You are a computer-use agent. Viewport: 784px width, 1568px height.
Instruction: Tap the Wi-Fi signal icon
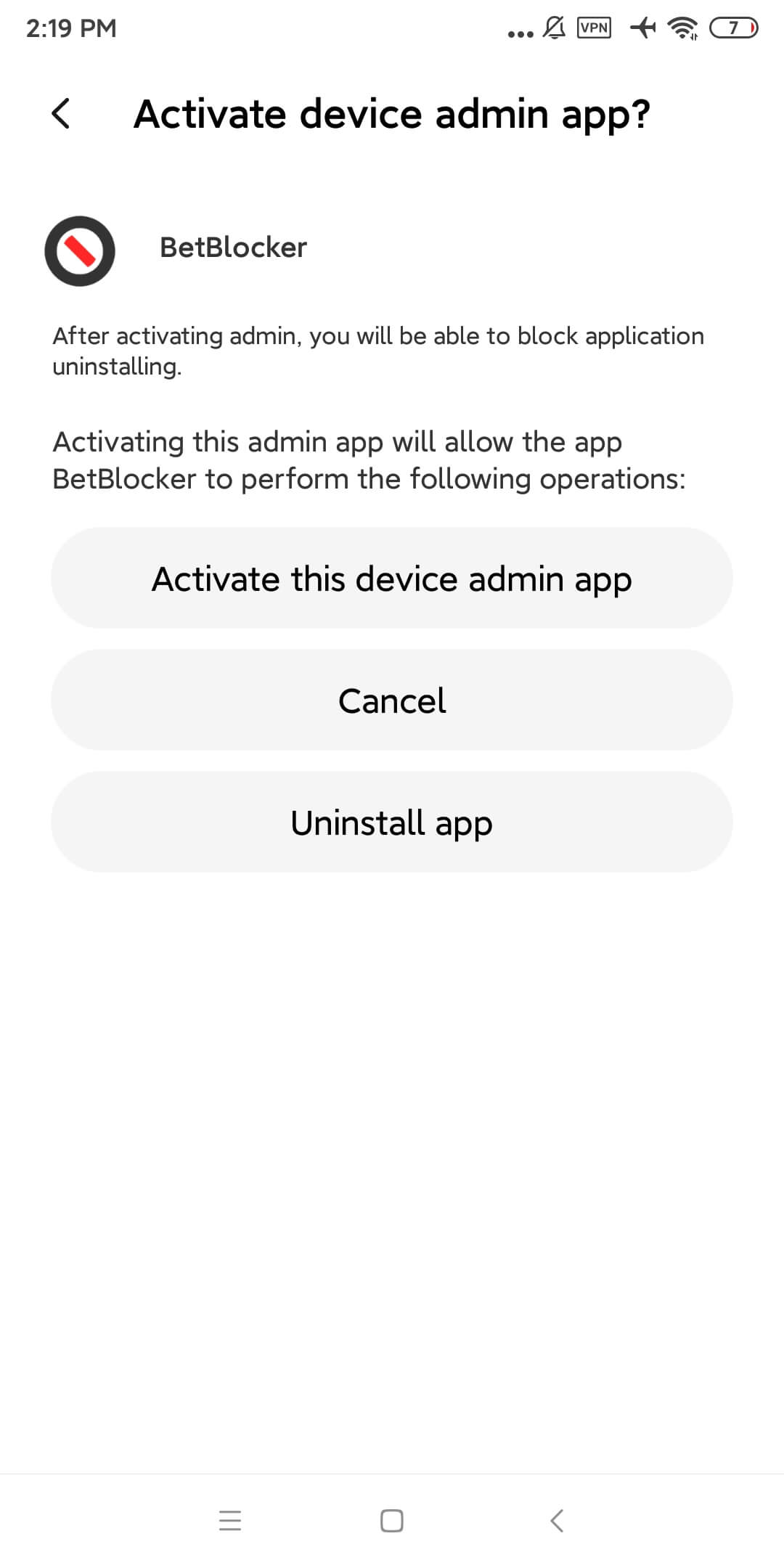682,28
